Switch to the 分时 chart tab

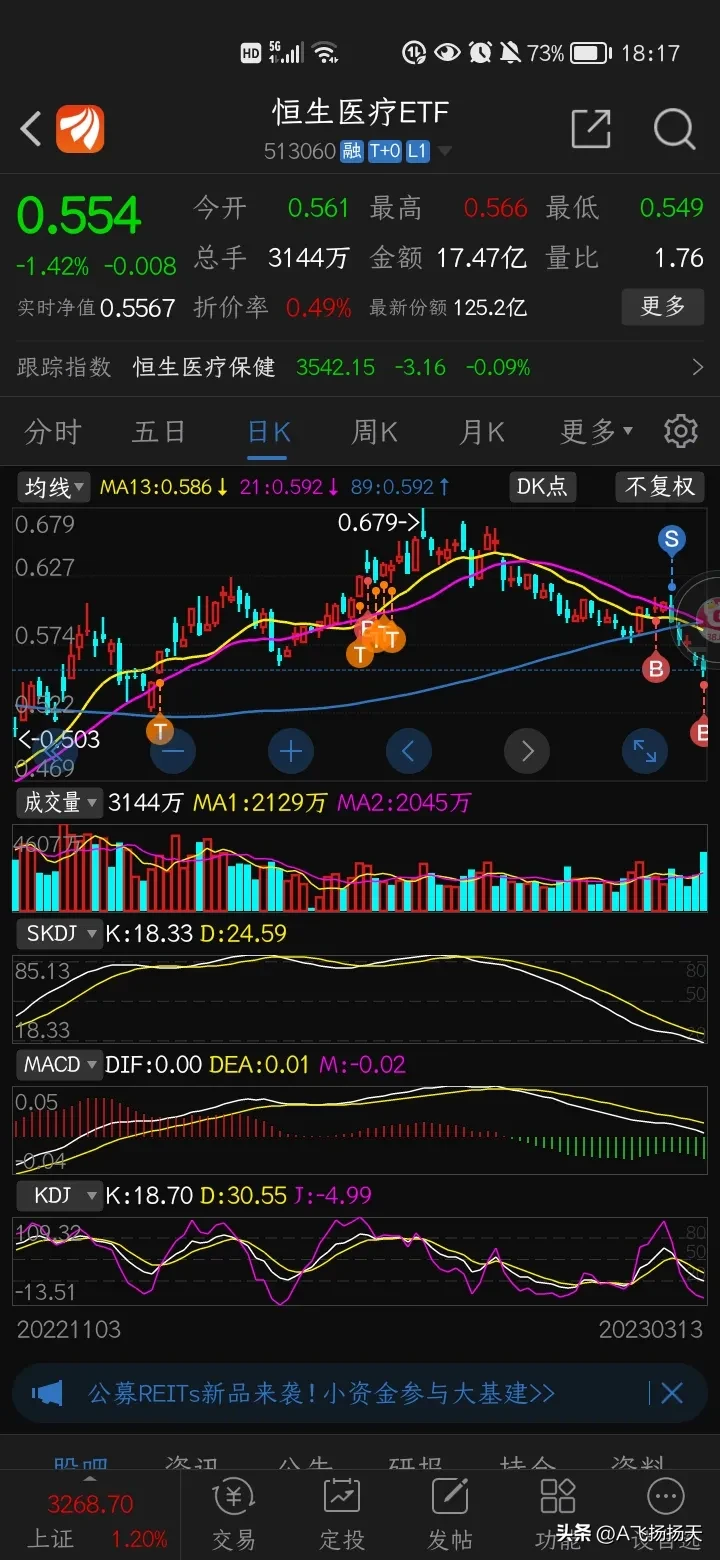tap(53, 432)
